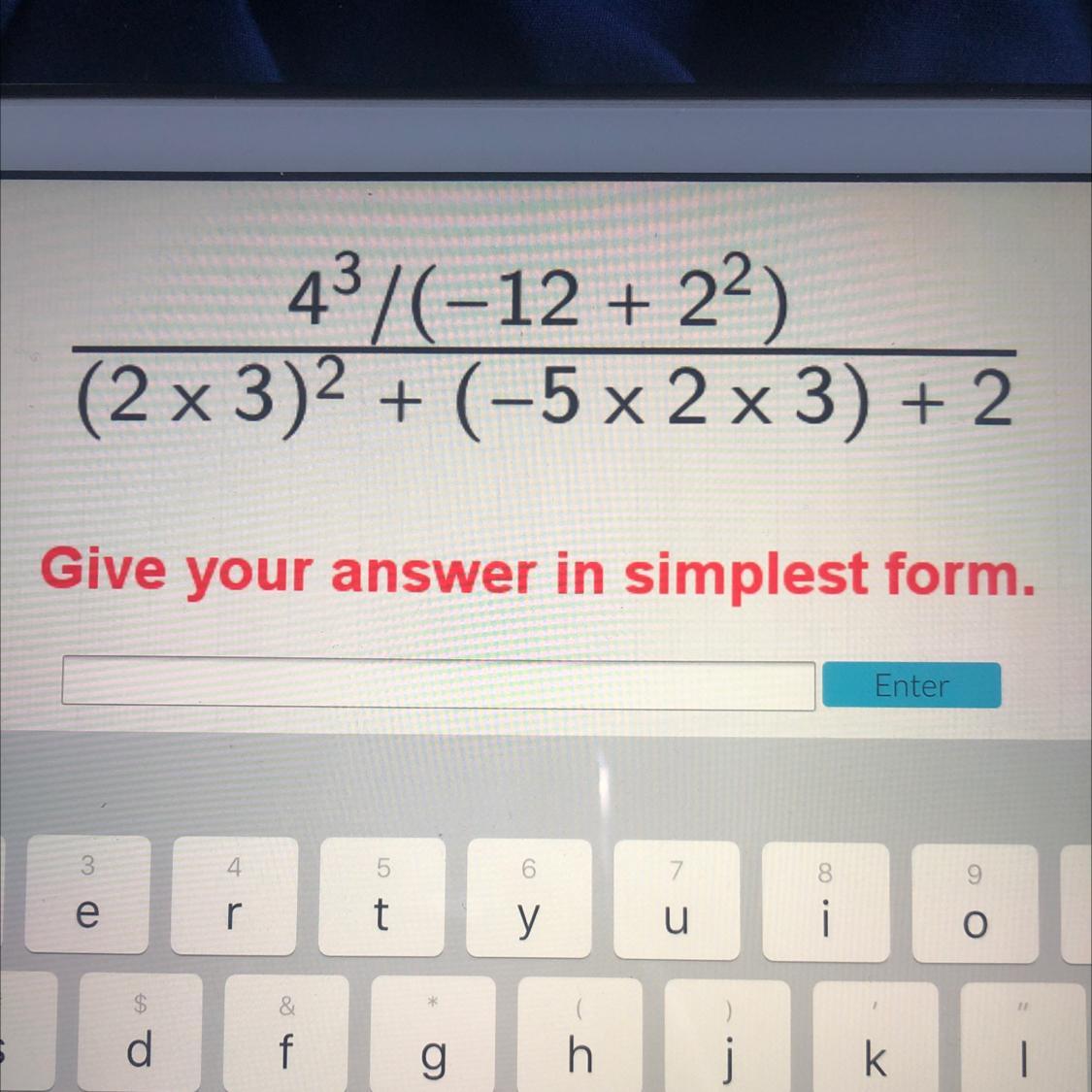Tap the t key on keyboard
1092x1092 pixels.
(381, 897)
